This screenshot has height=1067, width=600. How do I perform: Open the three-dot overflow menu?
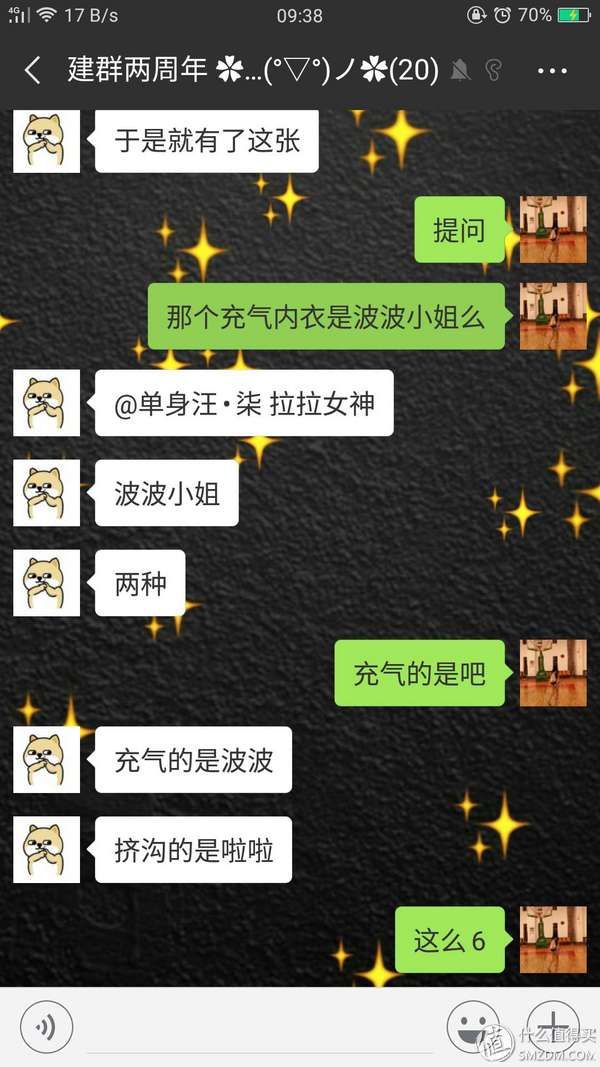pos(552,71)
